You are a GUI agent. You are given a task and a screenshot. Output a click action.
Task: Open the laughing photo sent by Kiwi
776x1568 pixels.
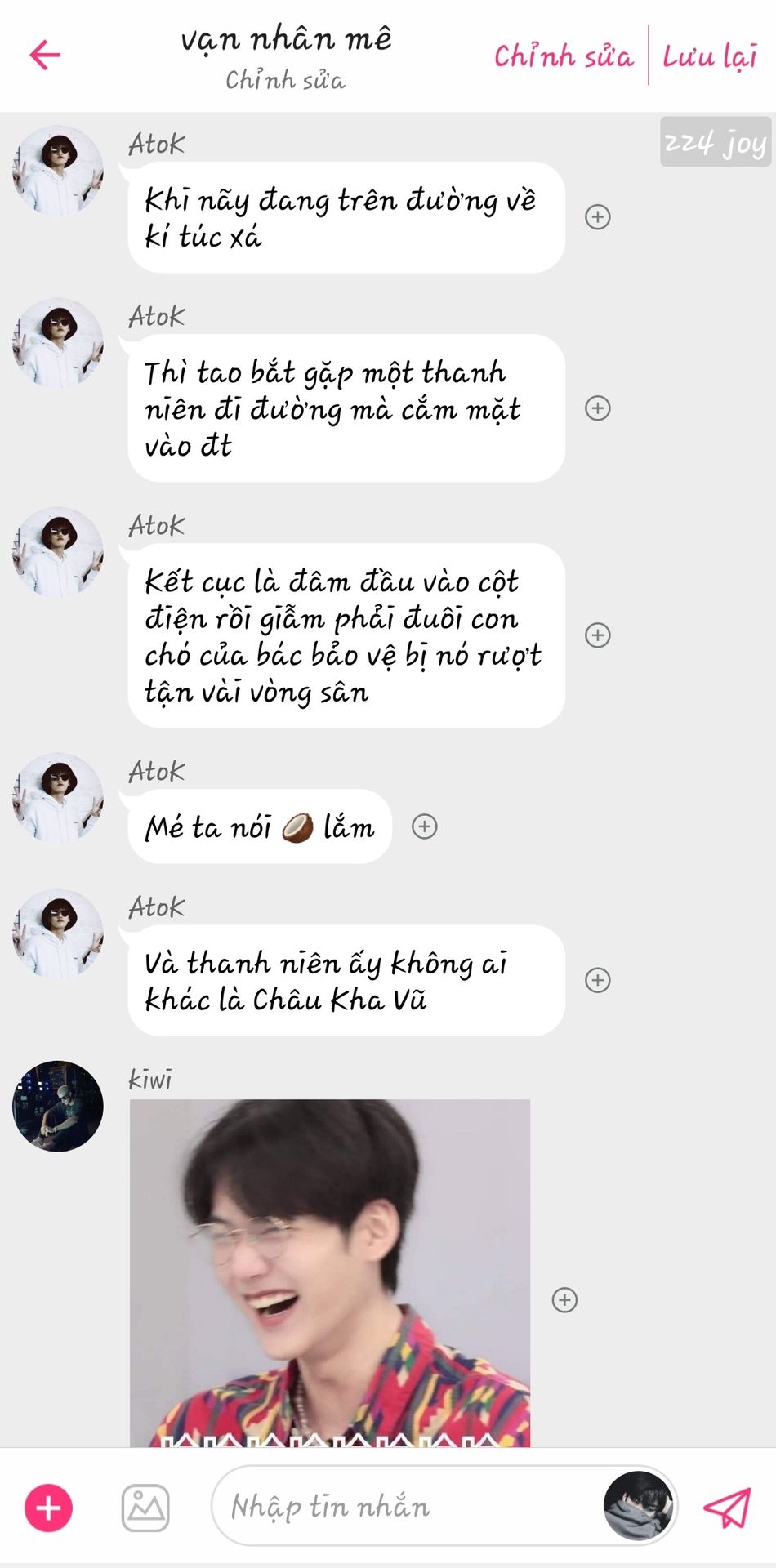tap(330, 1272)
